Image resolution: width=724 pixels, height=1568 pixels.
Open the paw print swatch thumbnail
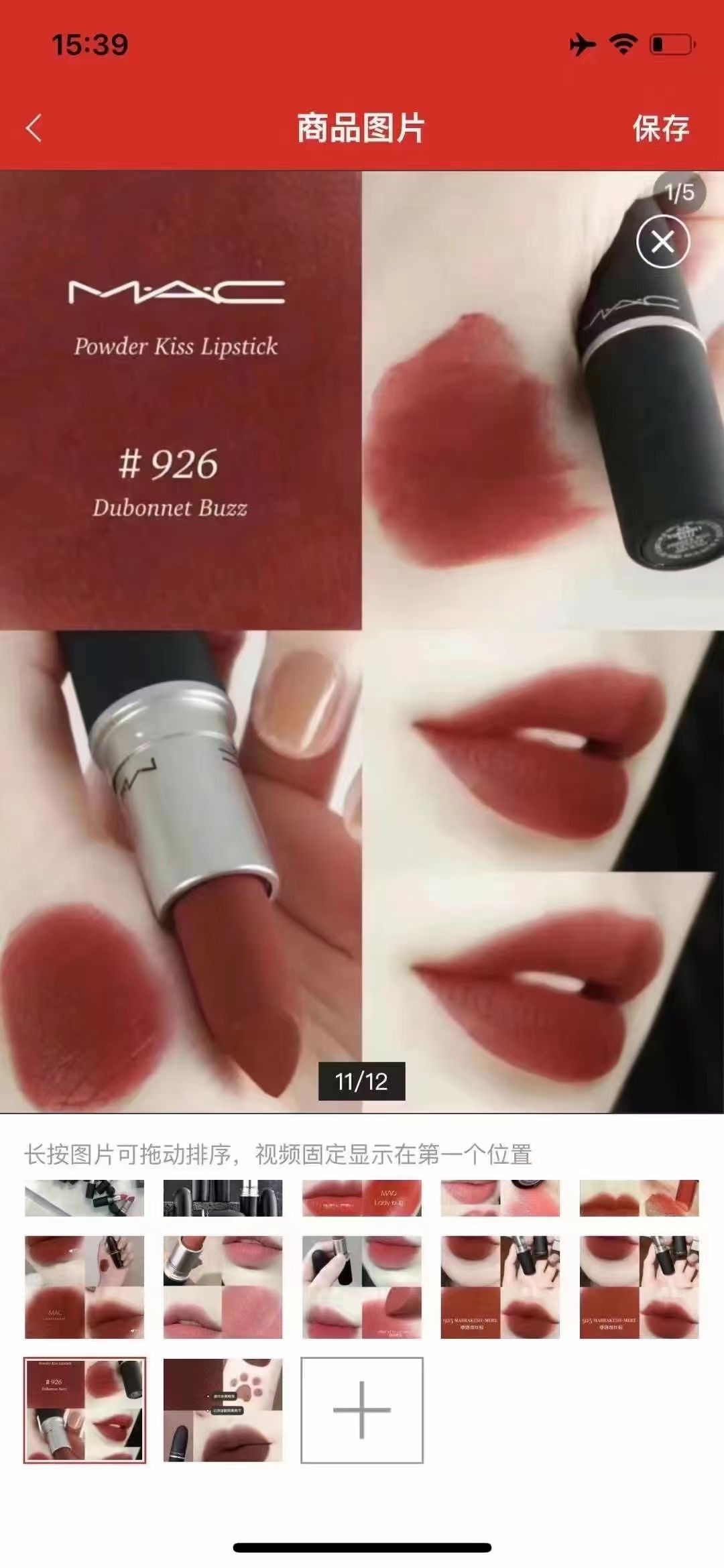(x=223, y=1410)
